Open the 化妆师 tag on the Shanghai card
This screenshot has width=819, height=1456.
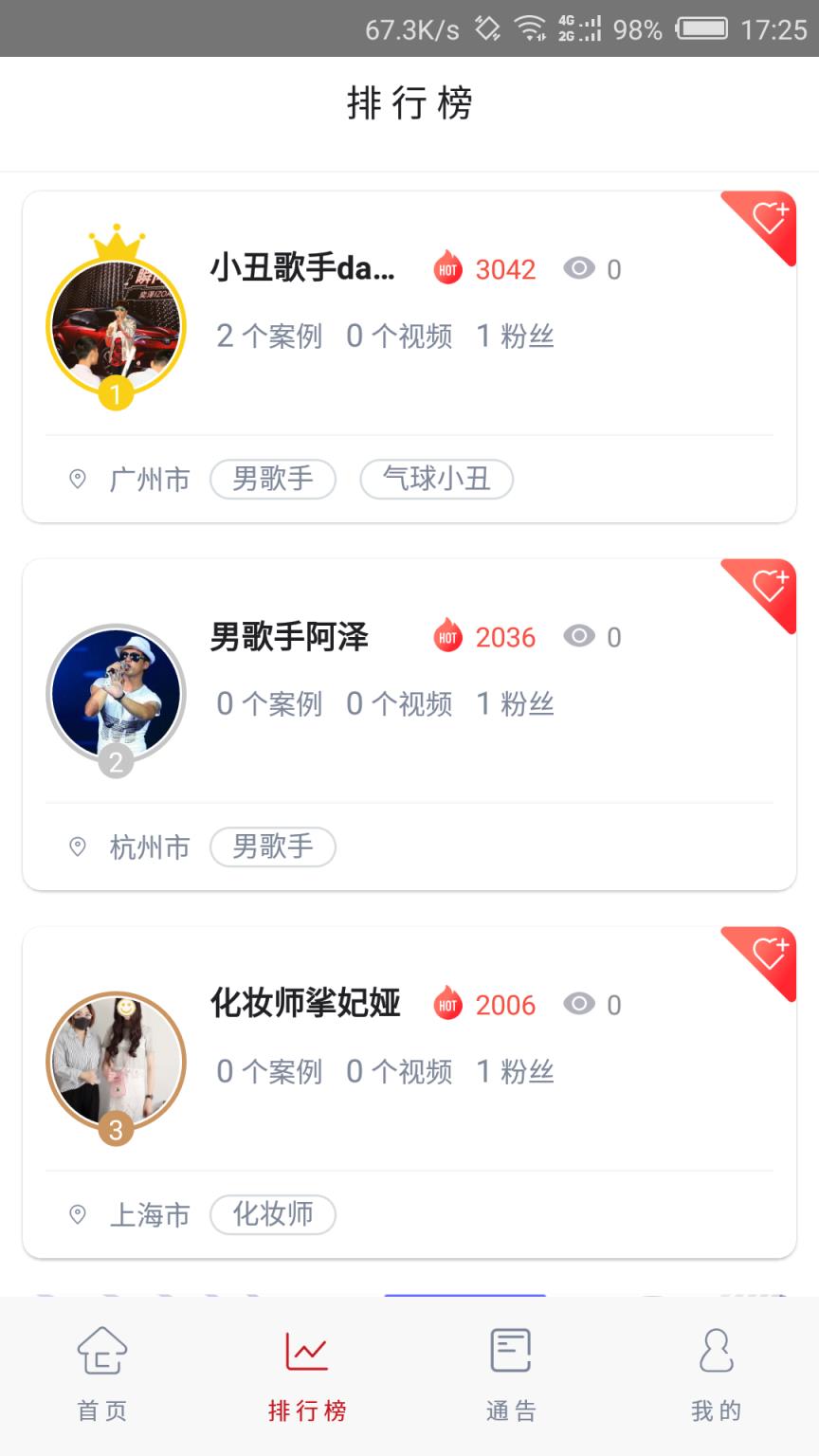point(273,1214)
